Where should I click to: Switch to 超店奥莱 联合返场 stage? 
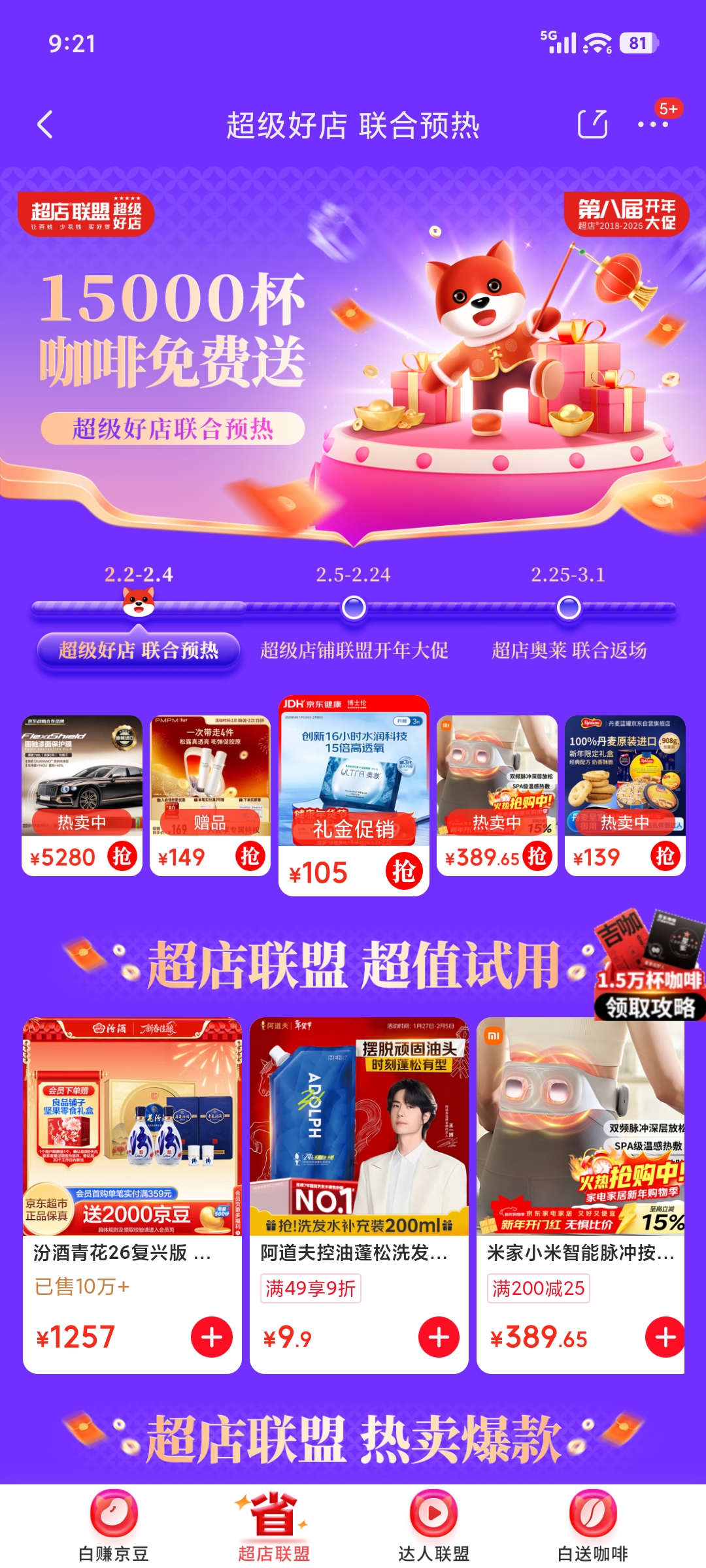(x=569, y=650)
